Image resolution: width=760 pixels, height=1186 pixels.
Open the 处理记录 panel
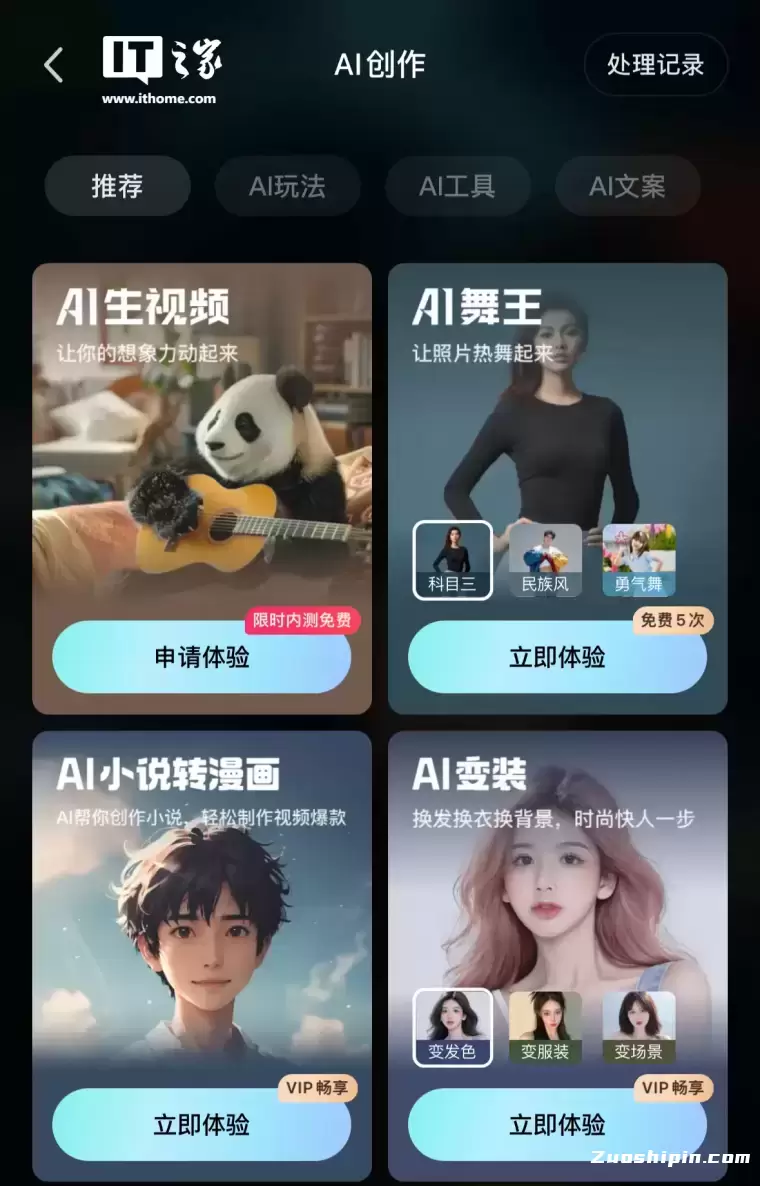coord(655,65)
